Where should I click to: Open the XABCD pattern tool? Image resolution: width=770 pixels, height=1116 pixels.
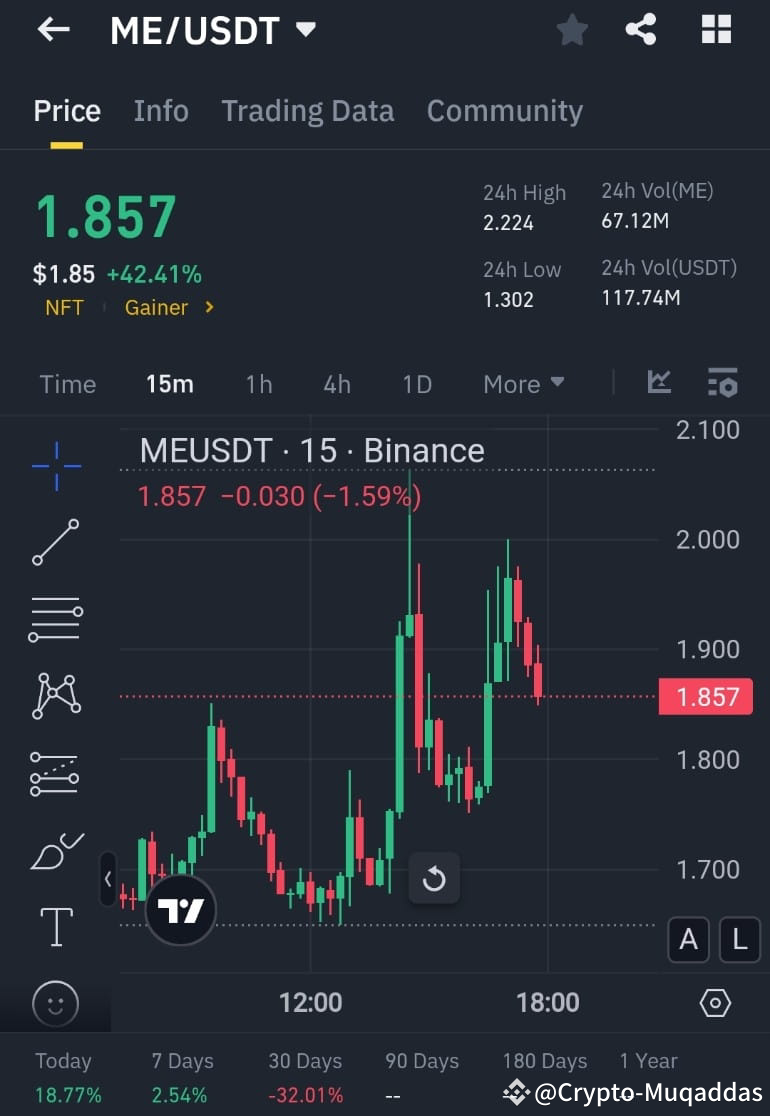coord(55,695)
